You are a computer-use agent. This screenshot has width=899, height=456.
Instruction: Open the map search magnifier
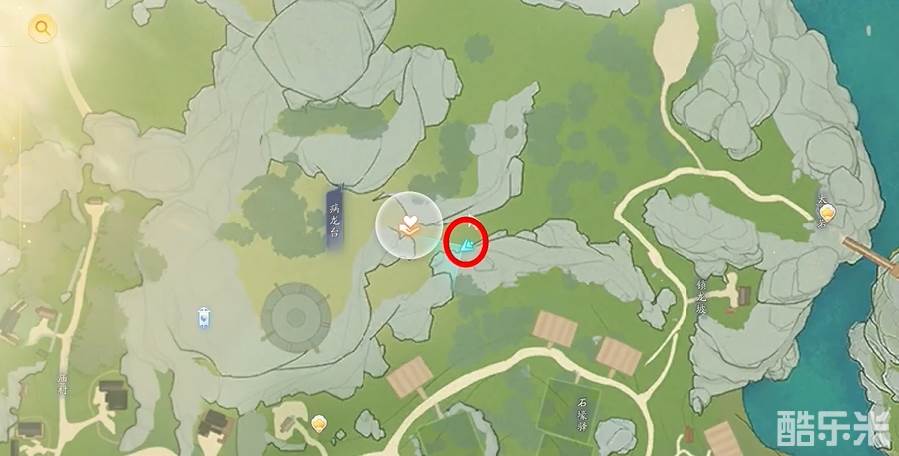point(42,29)
